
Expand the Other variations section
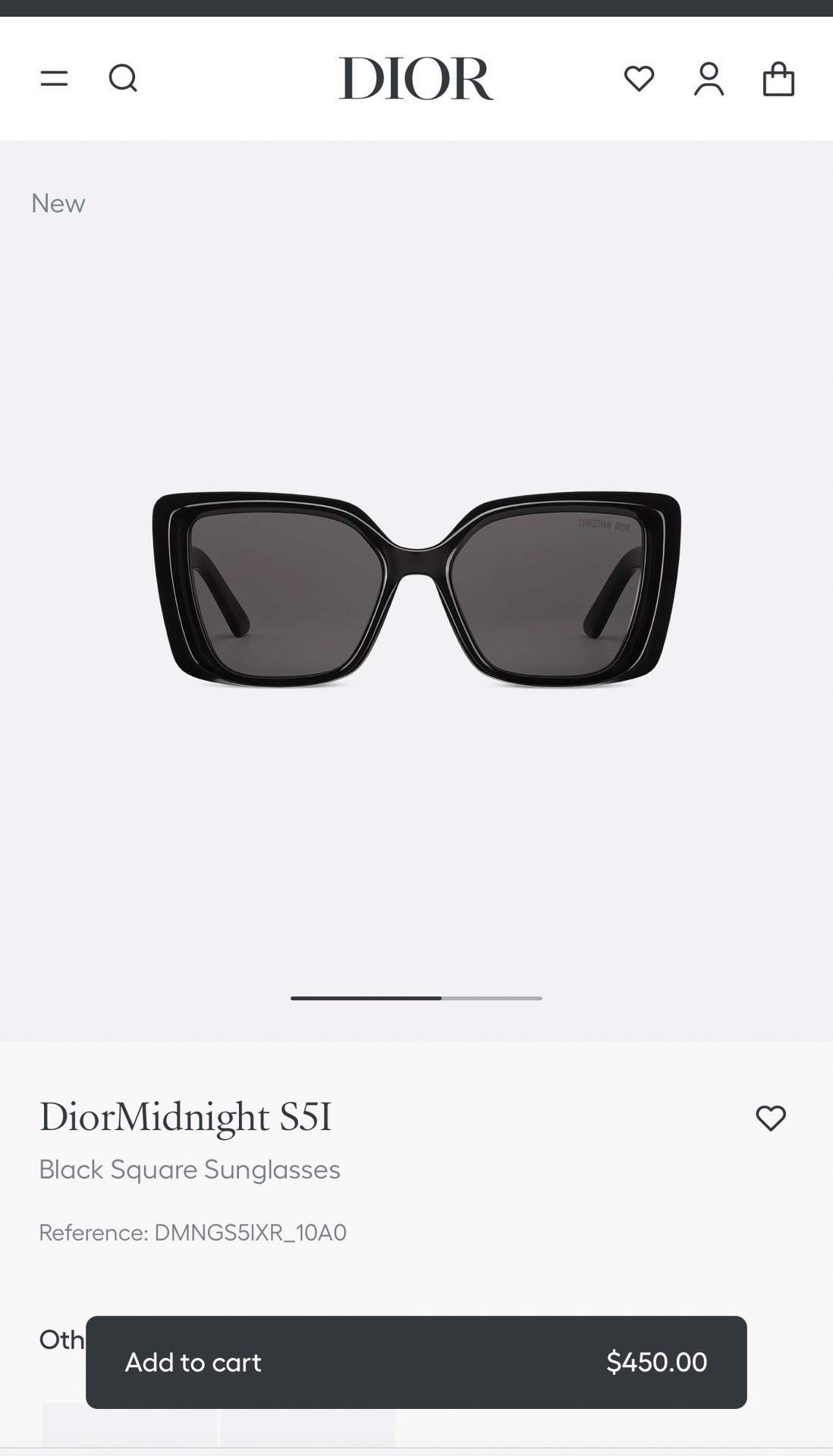click(x=61, y=1341)
